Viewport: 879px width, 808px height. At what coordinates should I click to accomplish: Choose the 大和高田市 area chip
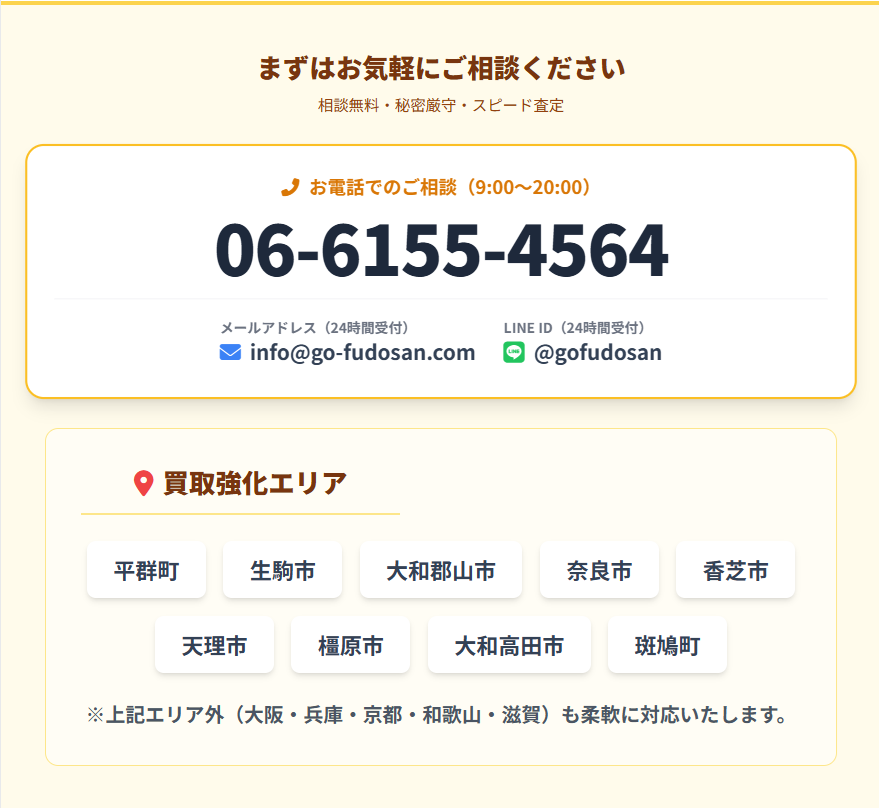[x=509, y=646]
